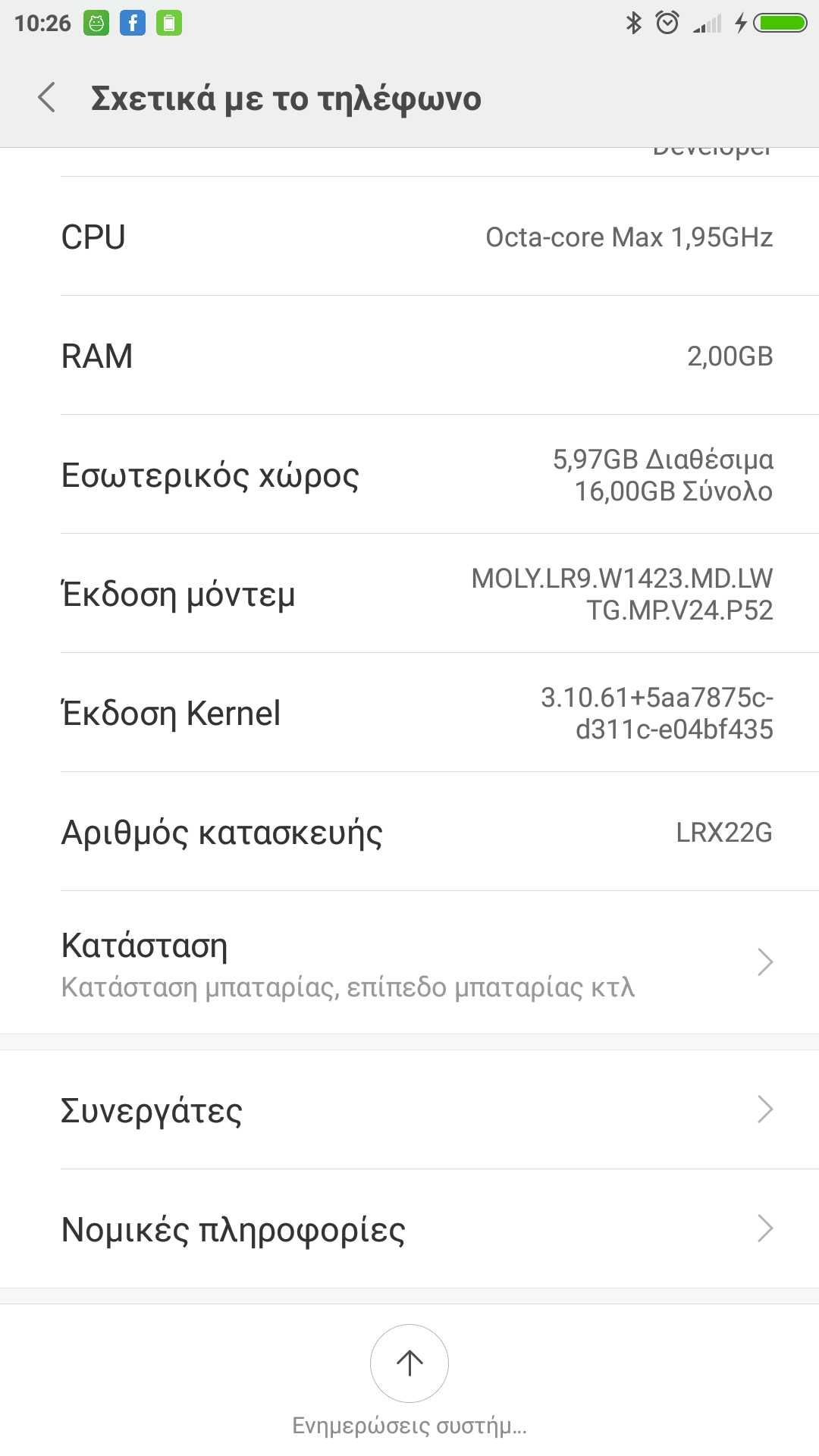Screen dimensions: 819x1456
Task: Tap the Έκδοση Kernel row
Action: [409, 713]
